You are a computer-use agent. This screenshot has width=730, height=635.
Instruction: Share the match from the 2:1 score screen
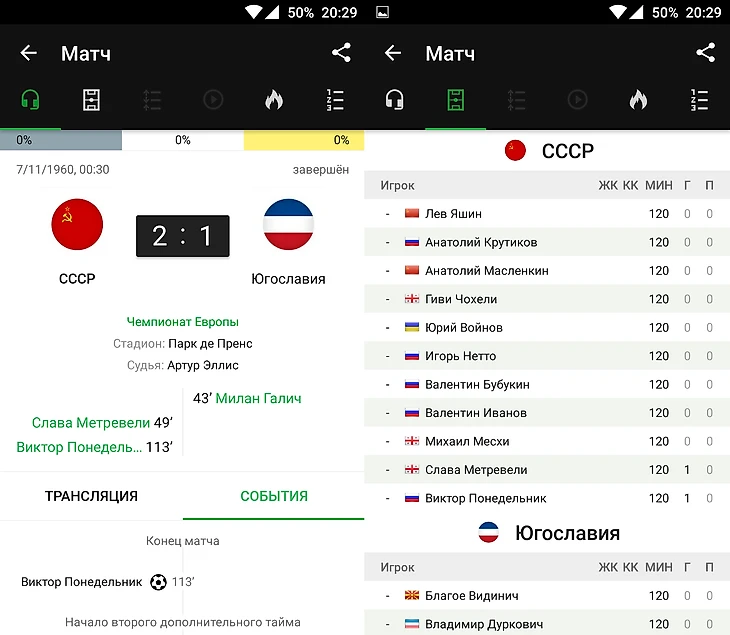[341, 53]
